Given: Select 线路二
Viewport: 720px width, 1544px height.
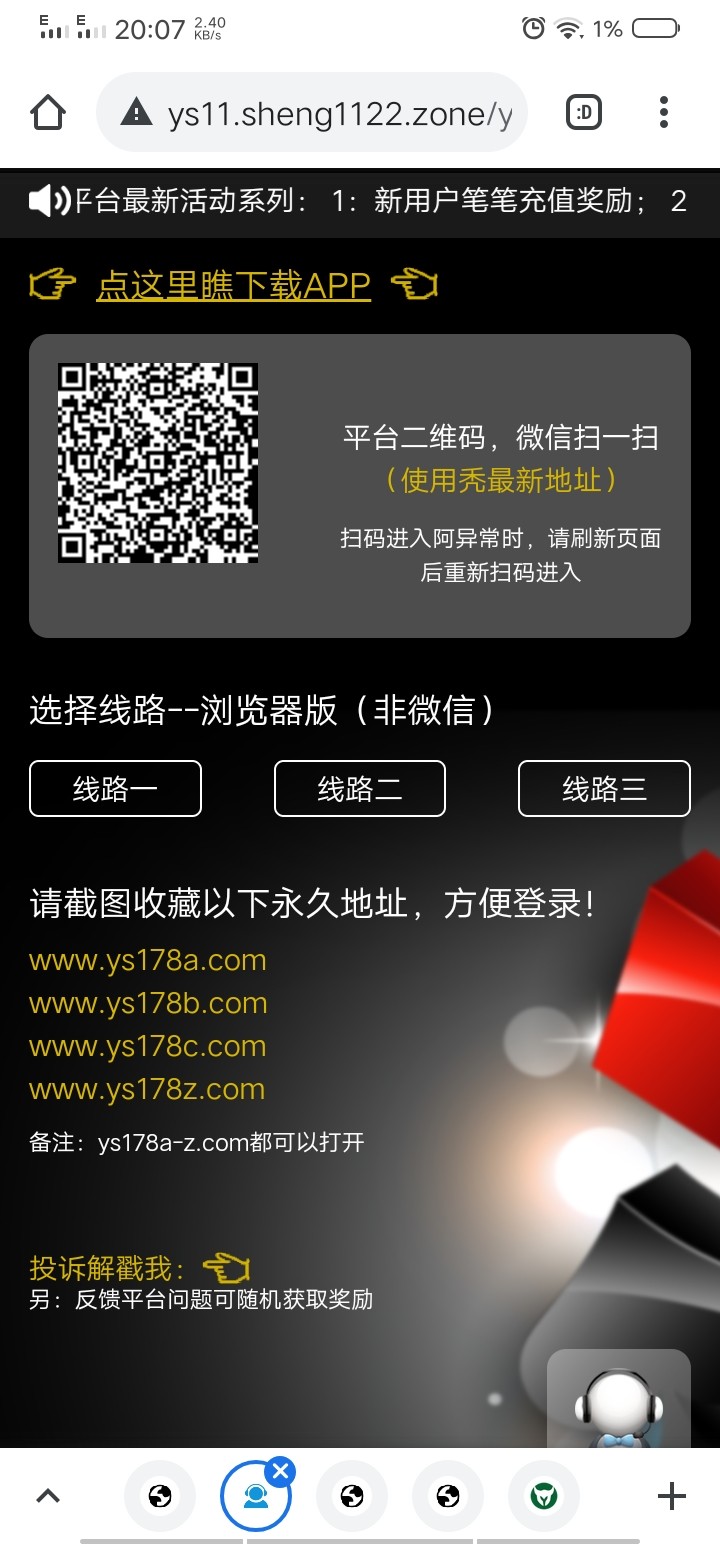Looking at the screenshot, I should click(x=360, y=789).
